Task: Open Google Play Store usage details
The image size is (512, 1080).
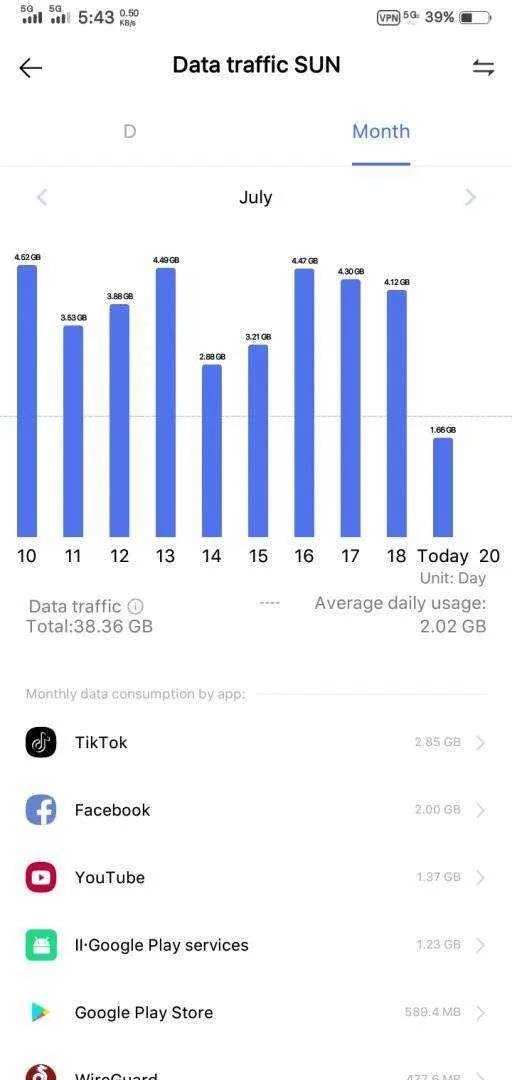Action: [x=256, y=1012]
